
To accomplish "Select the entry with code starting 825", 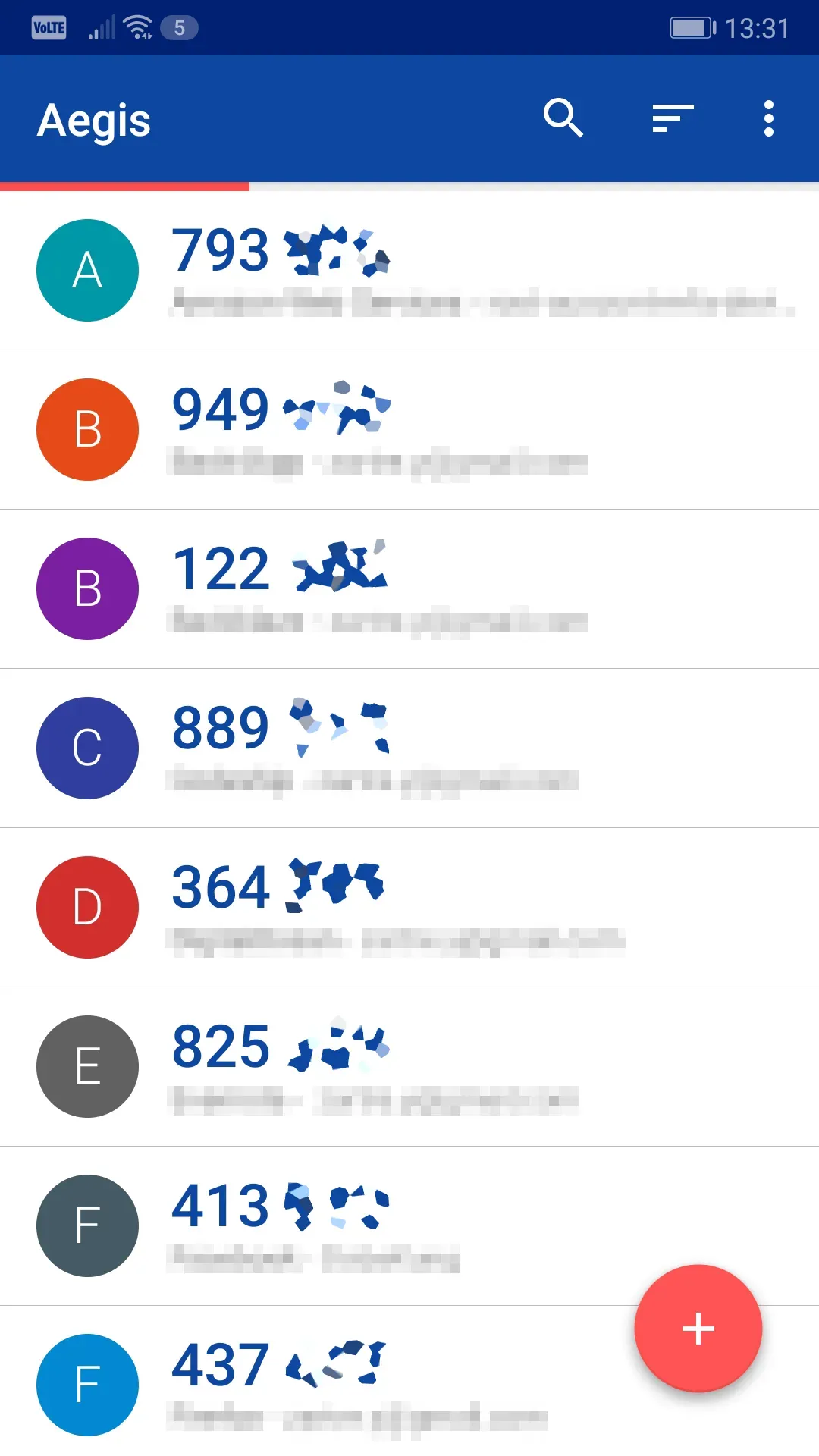I will [x=409, y=1067].
